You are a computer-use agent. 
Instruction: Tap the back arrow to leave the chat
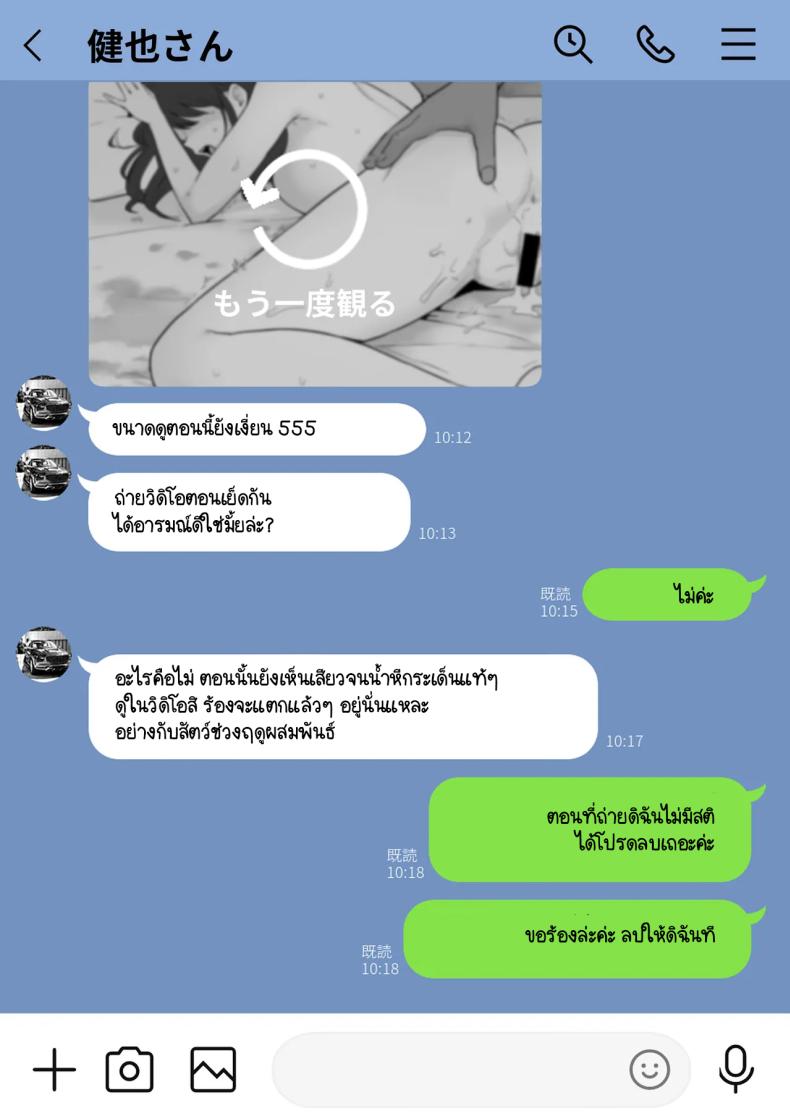[x=31, y=43]
